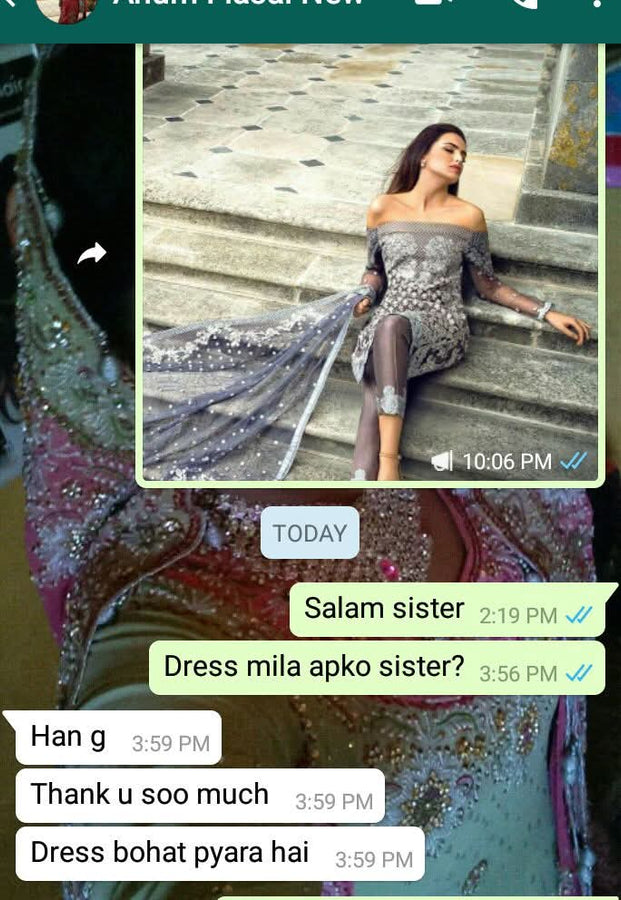
Task: Open the contact's profile picture
Action: [65, 8]
